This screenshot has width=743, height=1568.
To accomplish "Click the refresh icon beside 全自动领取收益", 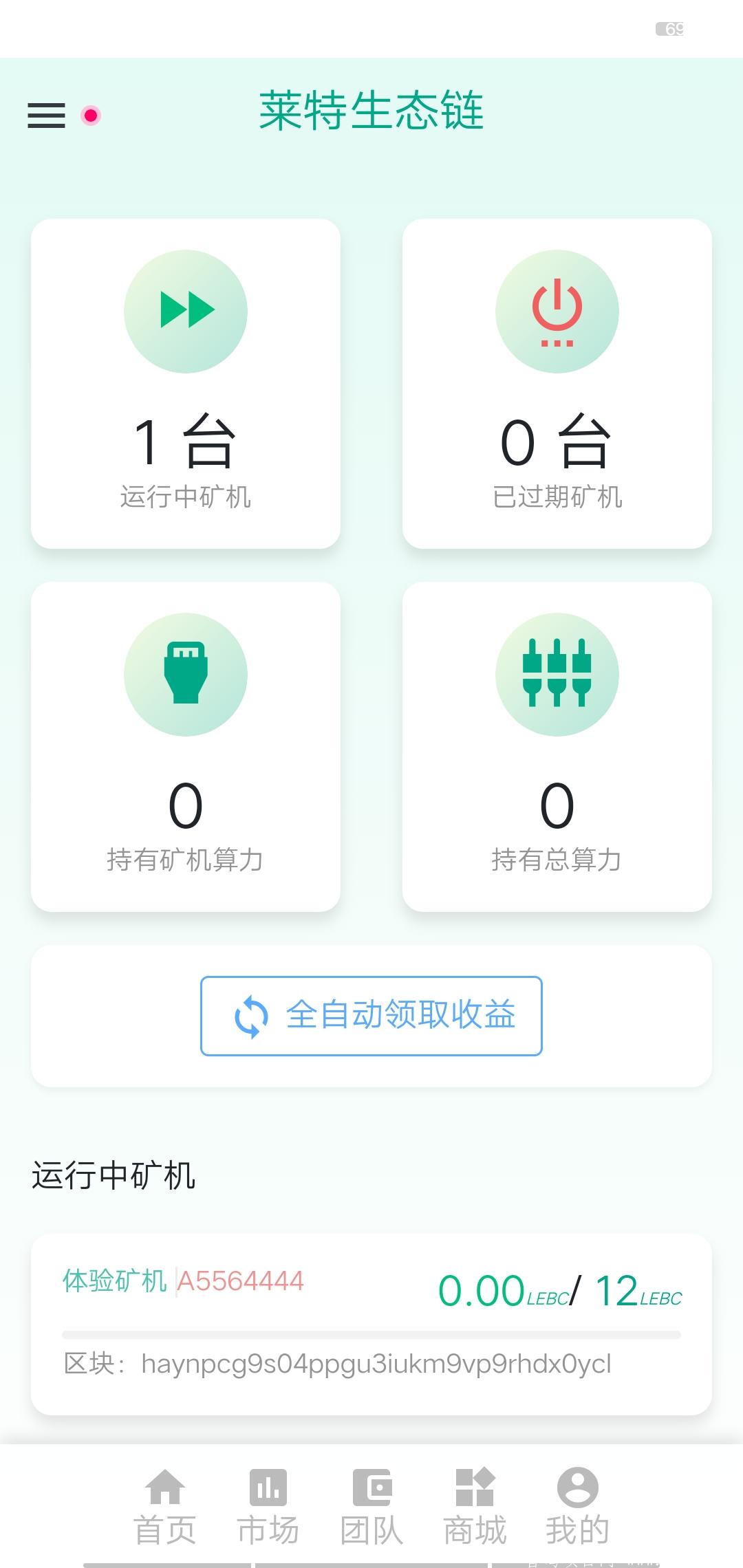I will [x=249, y=1016].
